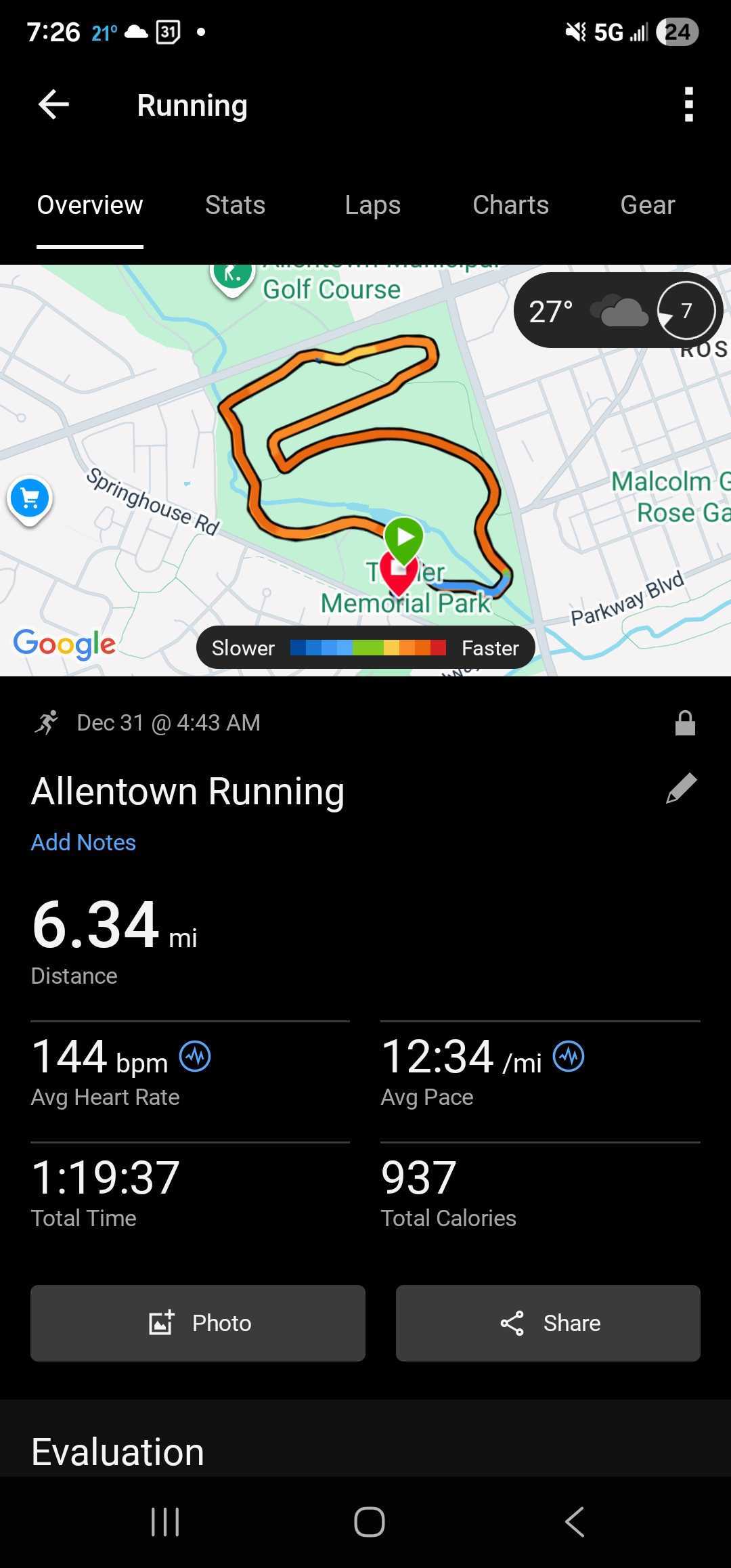
Task: Add a Photo to the activity
Action: click(x=198, y=1323)
